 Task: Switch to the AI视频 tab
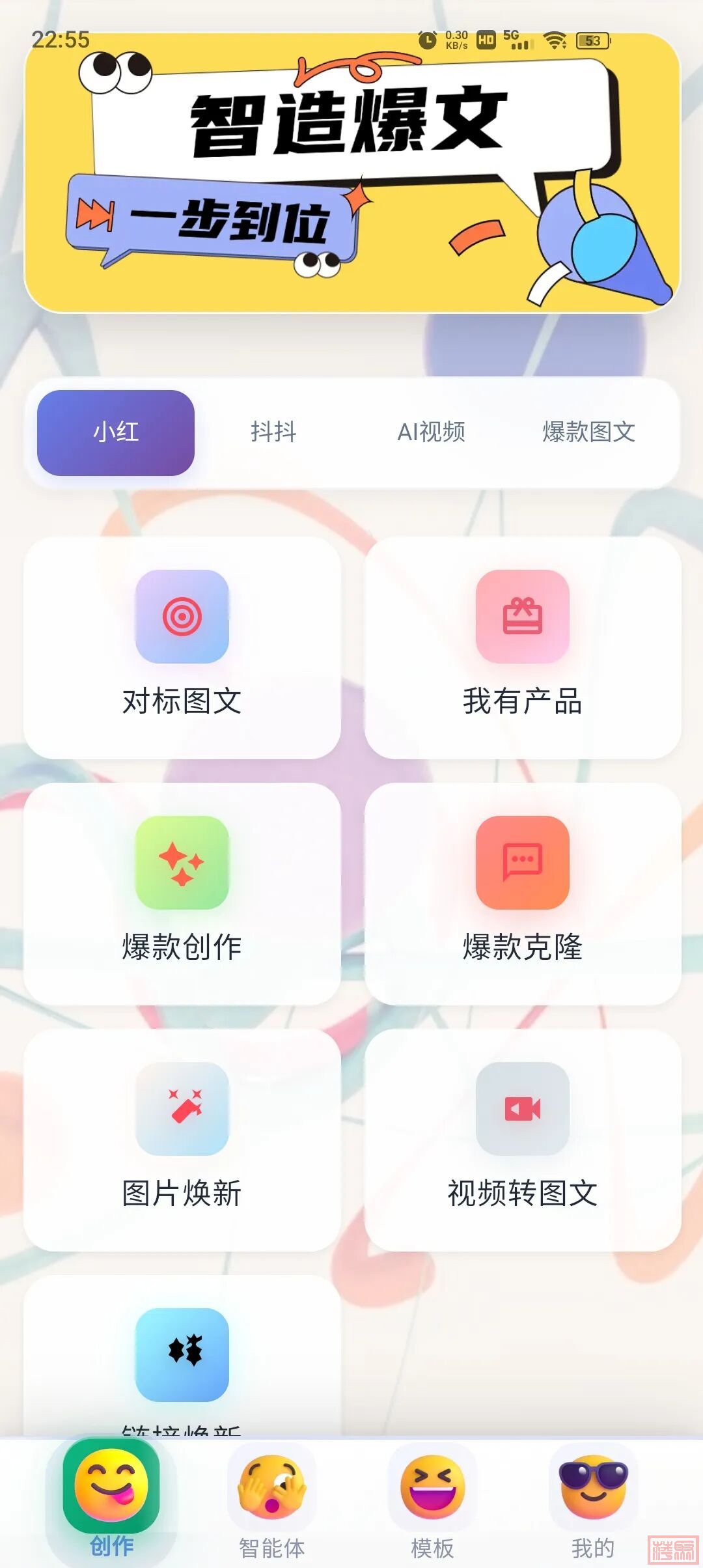coord(431,432)
